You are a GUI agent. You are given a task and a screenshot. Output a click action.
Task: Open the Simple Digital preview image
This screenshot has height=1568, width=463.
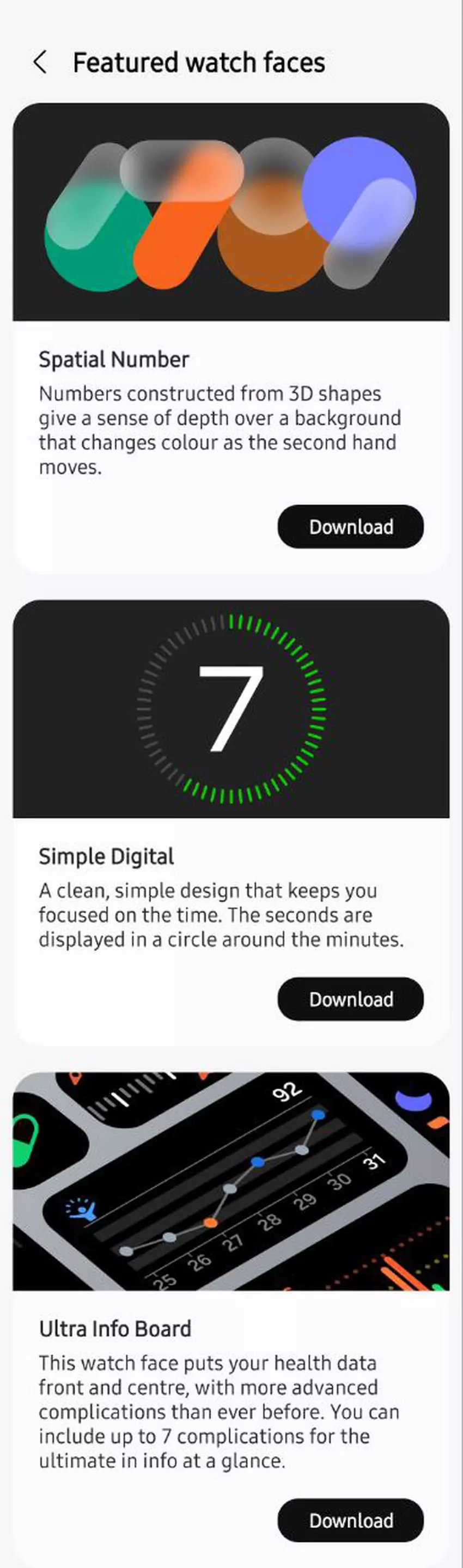[231, 708]
